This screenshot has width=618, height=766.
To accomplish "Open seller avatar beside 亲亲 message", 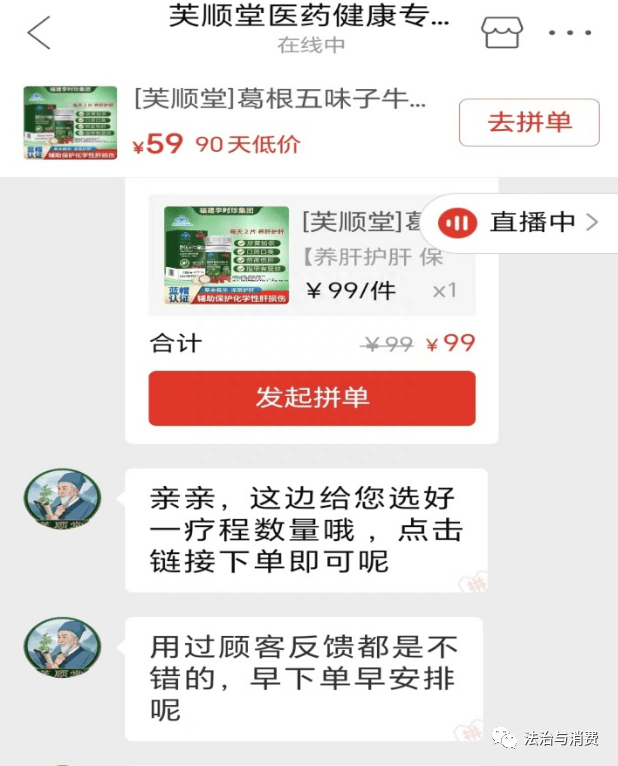I will coord(62,497).
